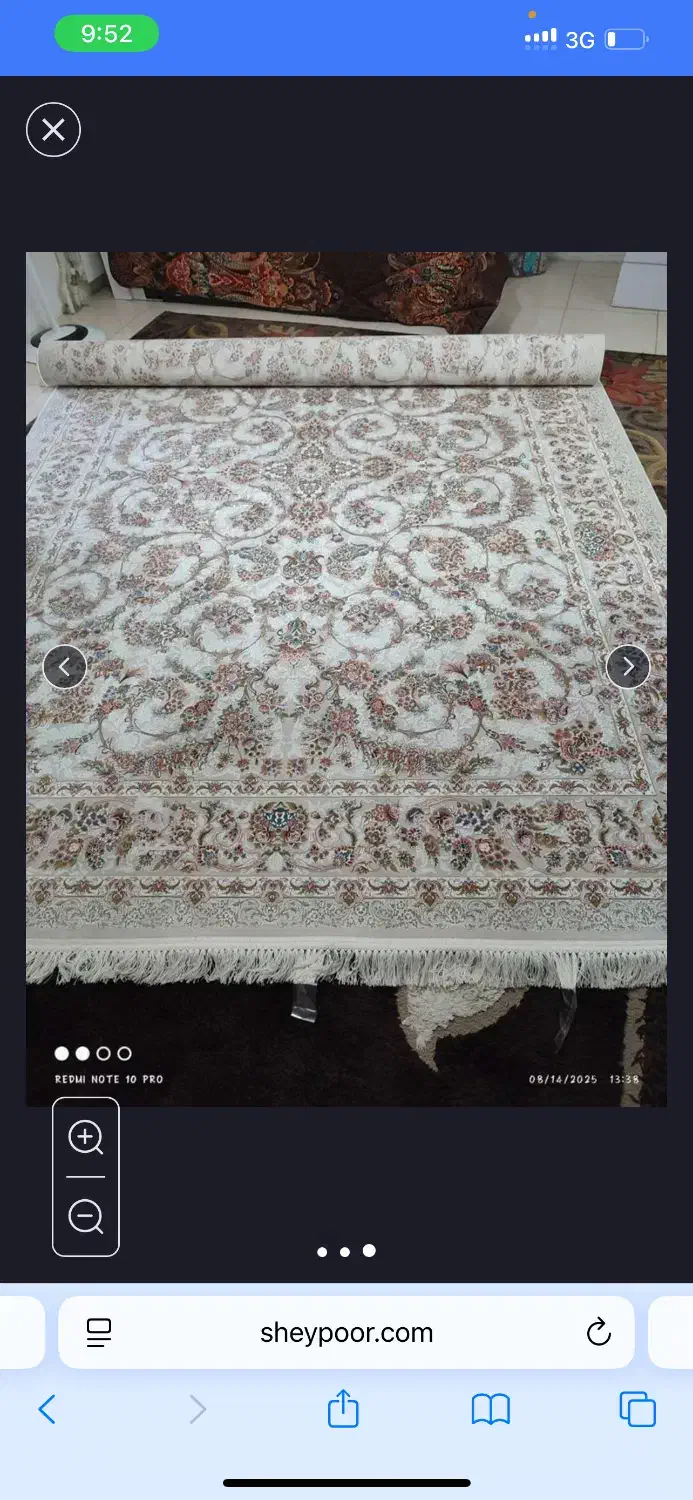Open the page settings menu in address bar
693x1500 pixels.
tap(99, 1332)
